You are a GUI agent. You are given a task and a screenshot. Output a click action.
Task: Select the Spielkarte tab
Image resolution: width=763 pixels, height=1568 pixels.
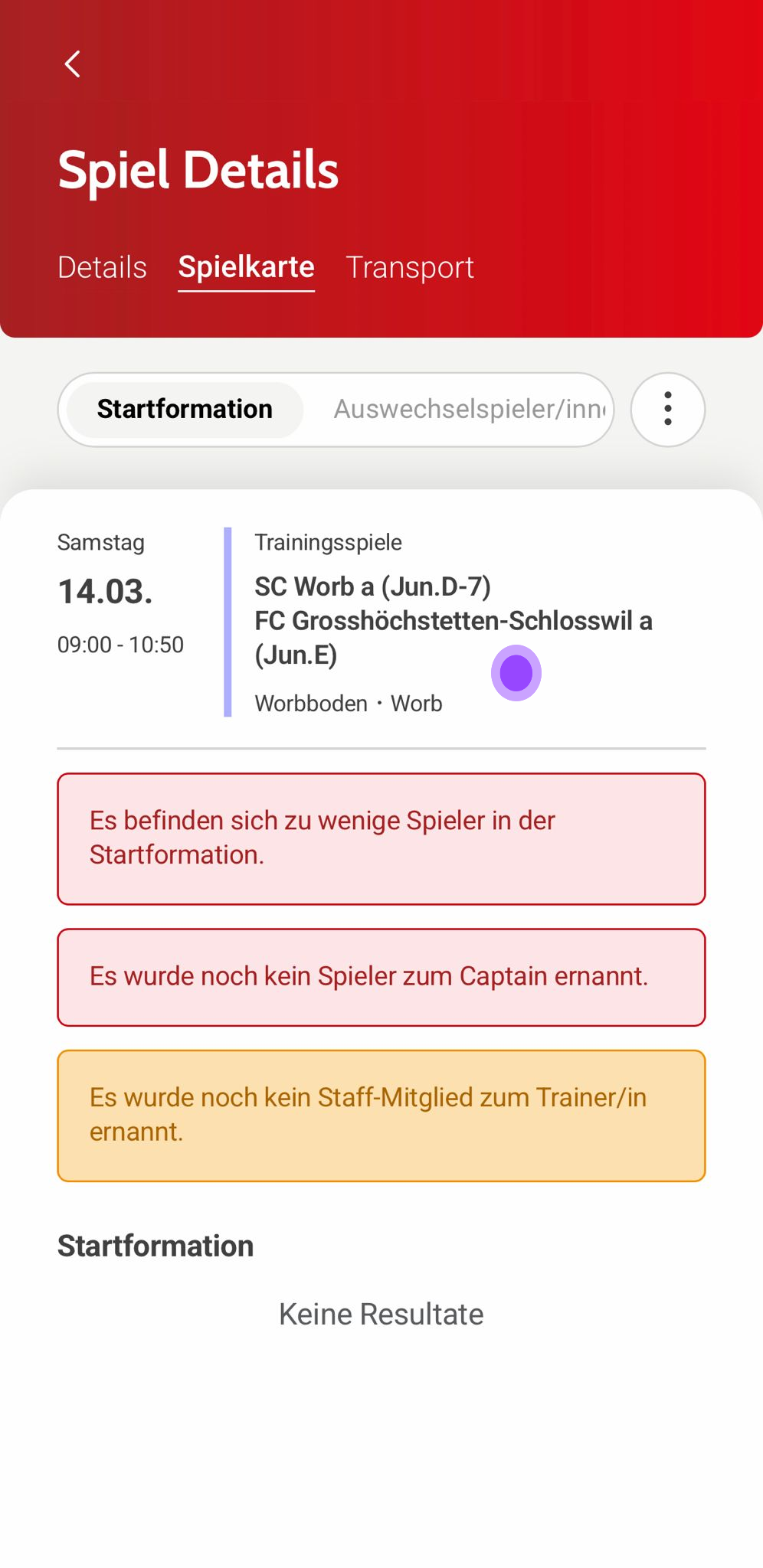tap(246, 267)
